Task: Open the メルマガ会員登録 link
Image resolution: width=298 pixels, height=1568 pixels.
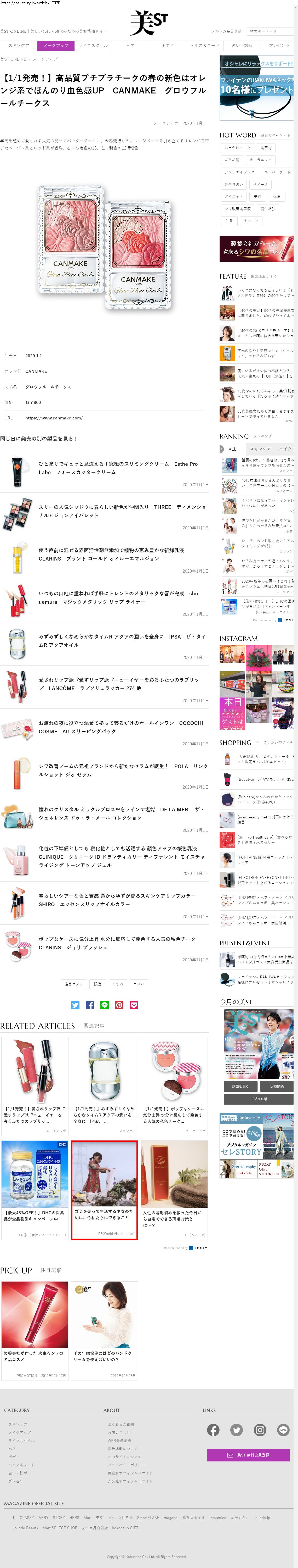Action: coord(226,31)
